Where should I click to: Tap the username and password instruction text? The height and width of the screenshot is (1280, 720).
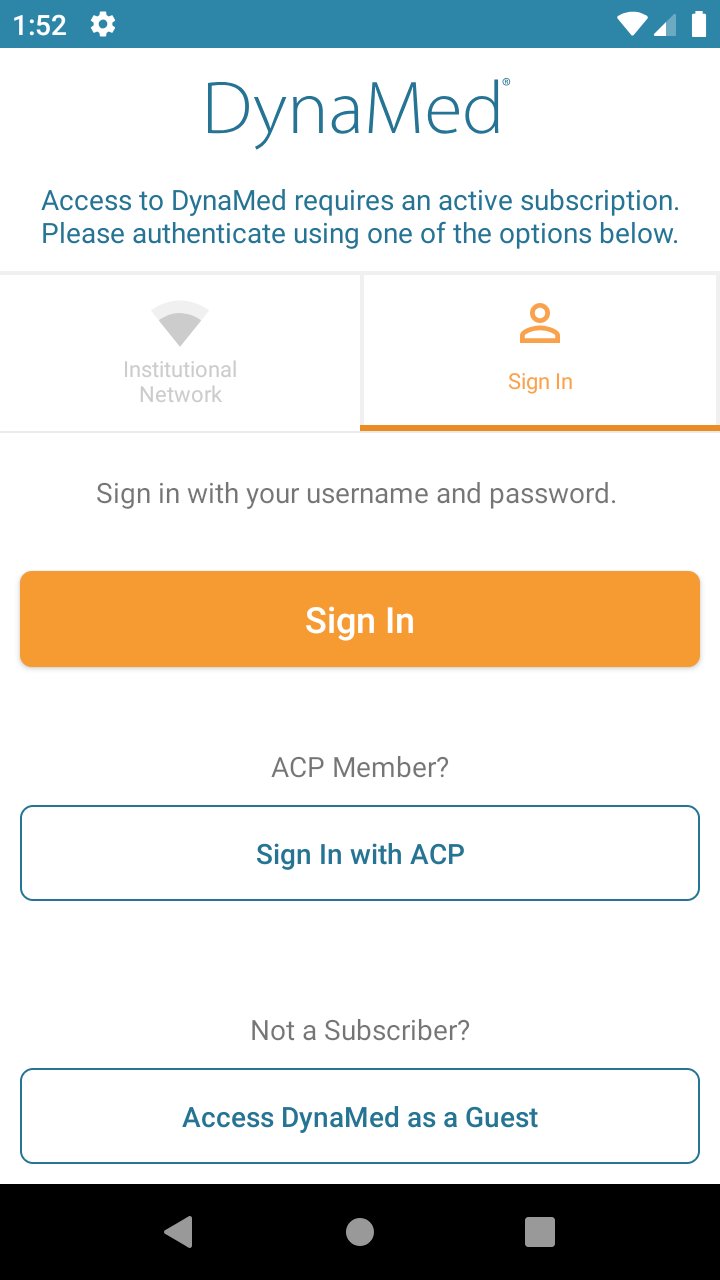pos(357,492)
